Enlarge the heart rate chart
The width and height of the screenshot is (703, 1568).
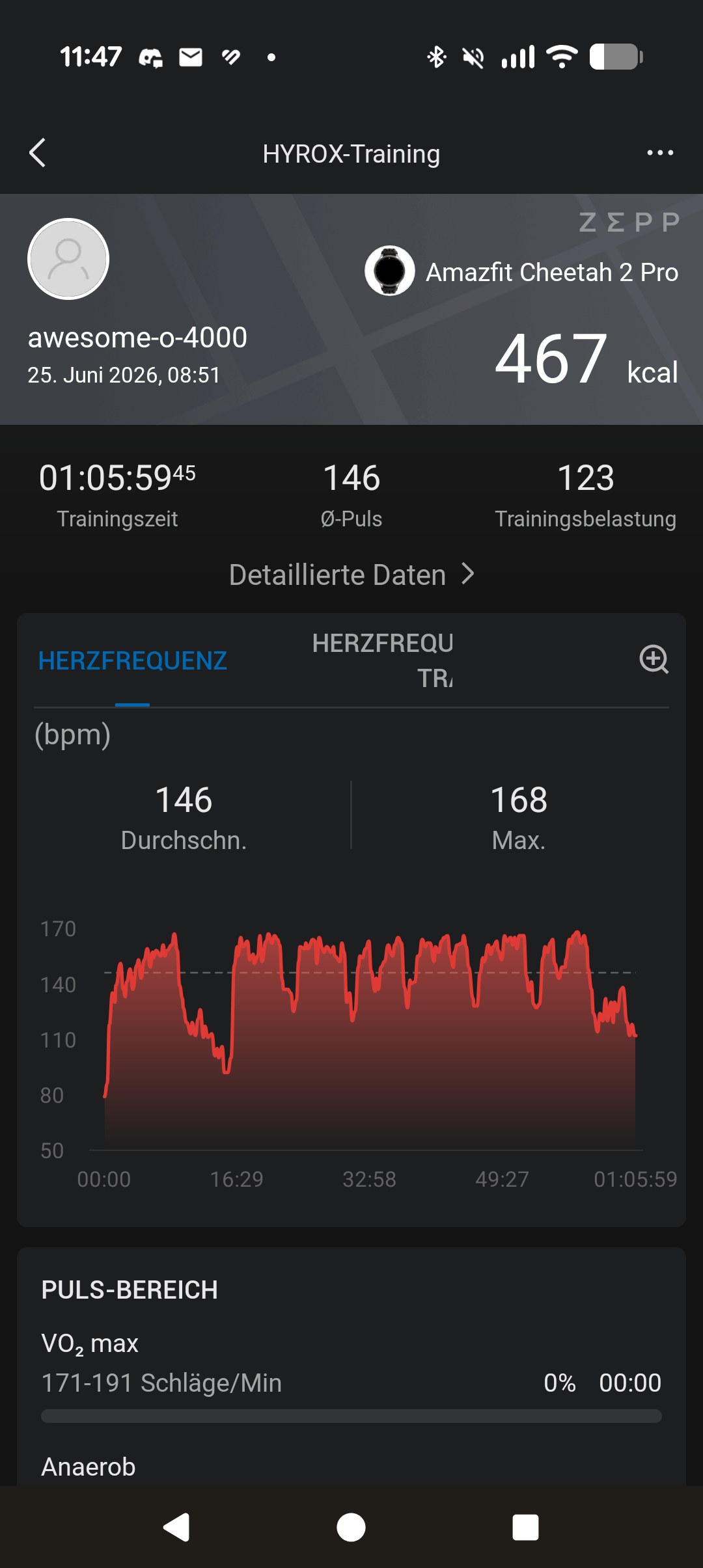click(654, 659)
